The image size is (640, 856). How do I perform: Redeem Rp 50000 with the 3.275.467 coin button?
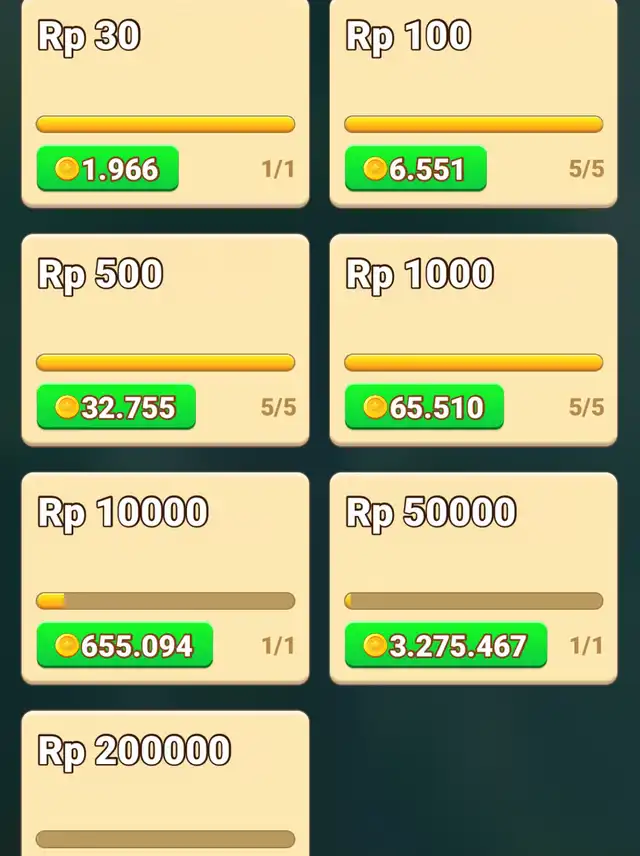446,645
